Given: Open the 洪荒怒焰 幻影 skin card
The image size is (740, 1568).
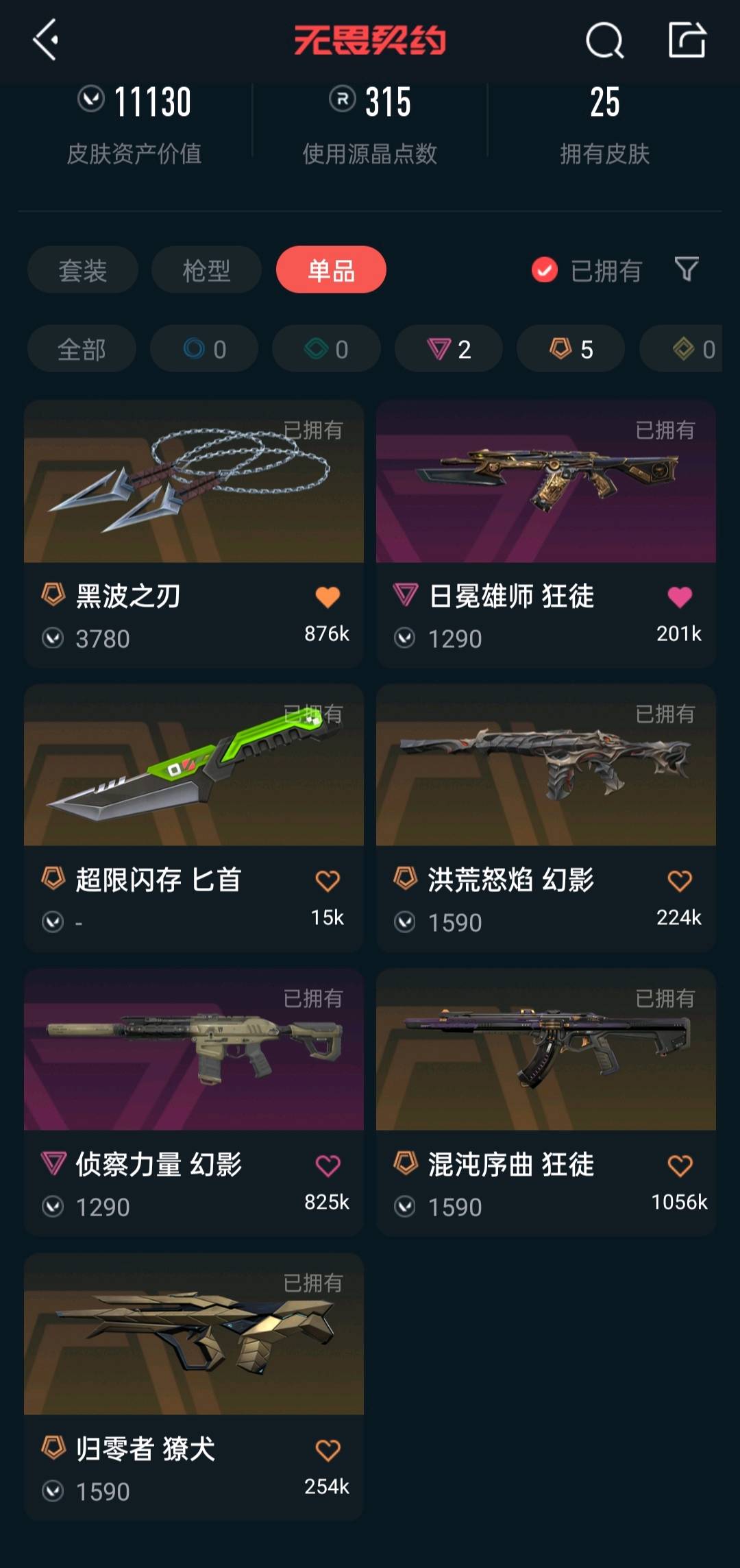Looking at the screenshot, I should 546,818.
